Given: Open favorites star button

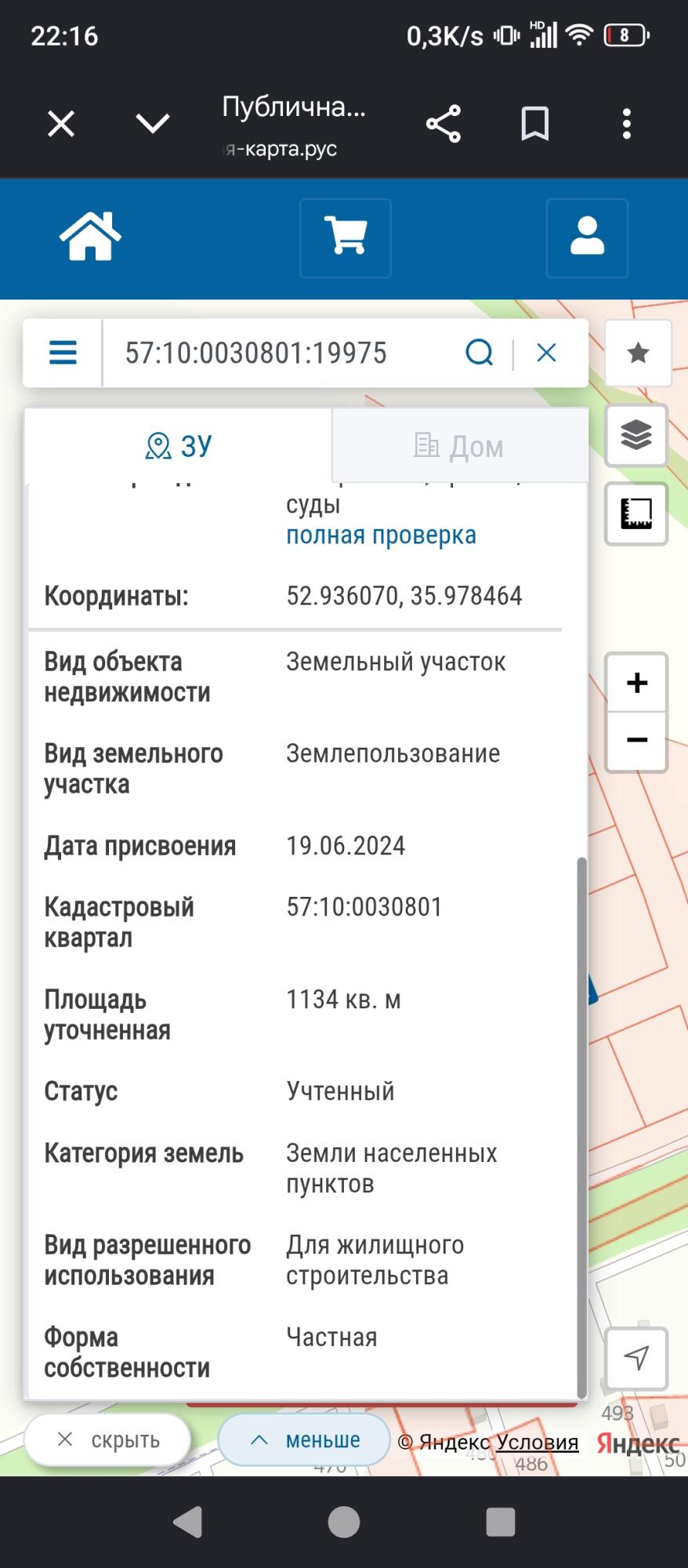Looking at the screenshot, I should [x=638, y=353].
